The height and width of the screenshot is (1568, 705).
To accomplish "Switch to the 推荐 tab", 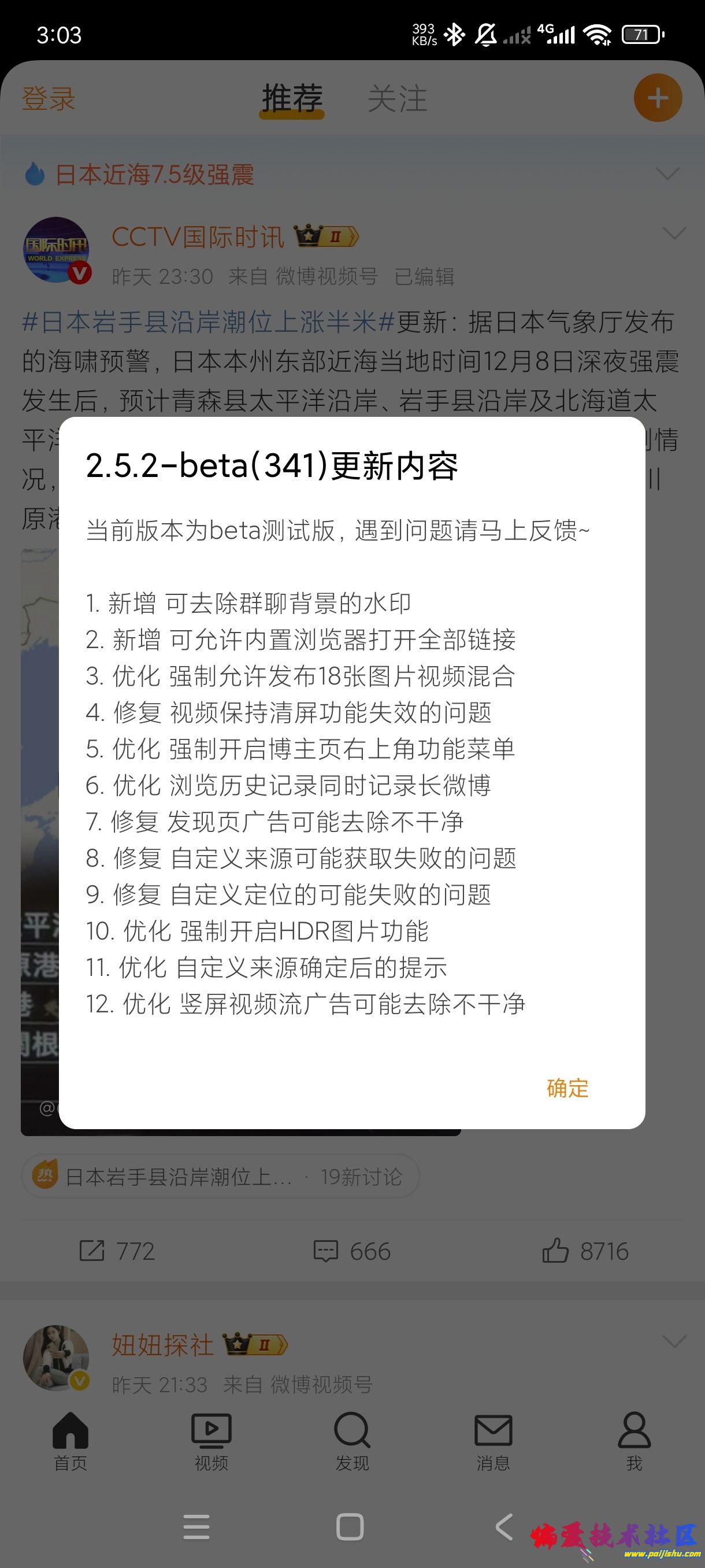I will (x=292, y=99).
